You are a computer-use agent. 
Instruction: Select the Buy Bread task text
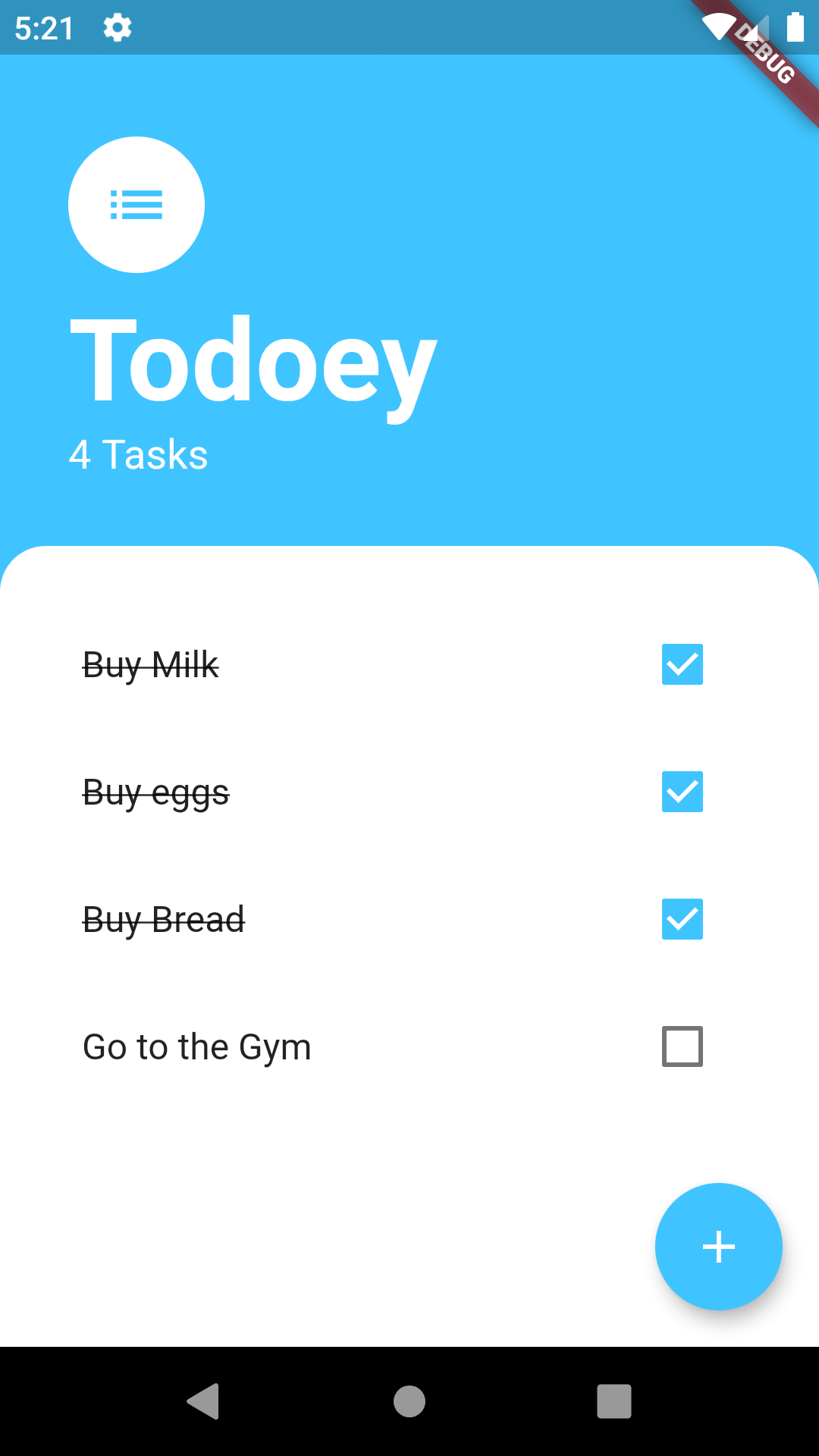coord(164,920)
